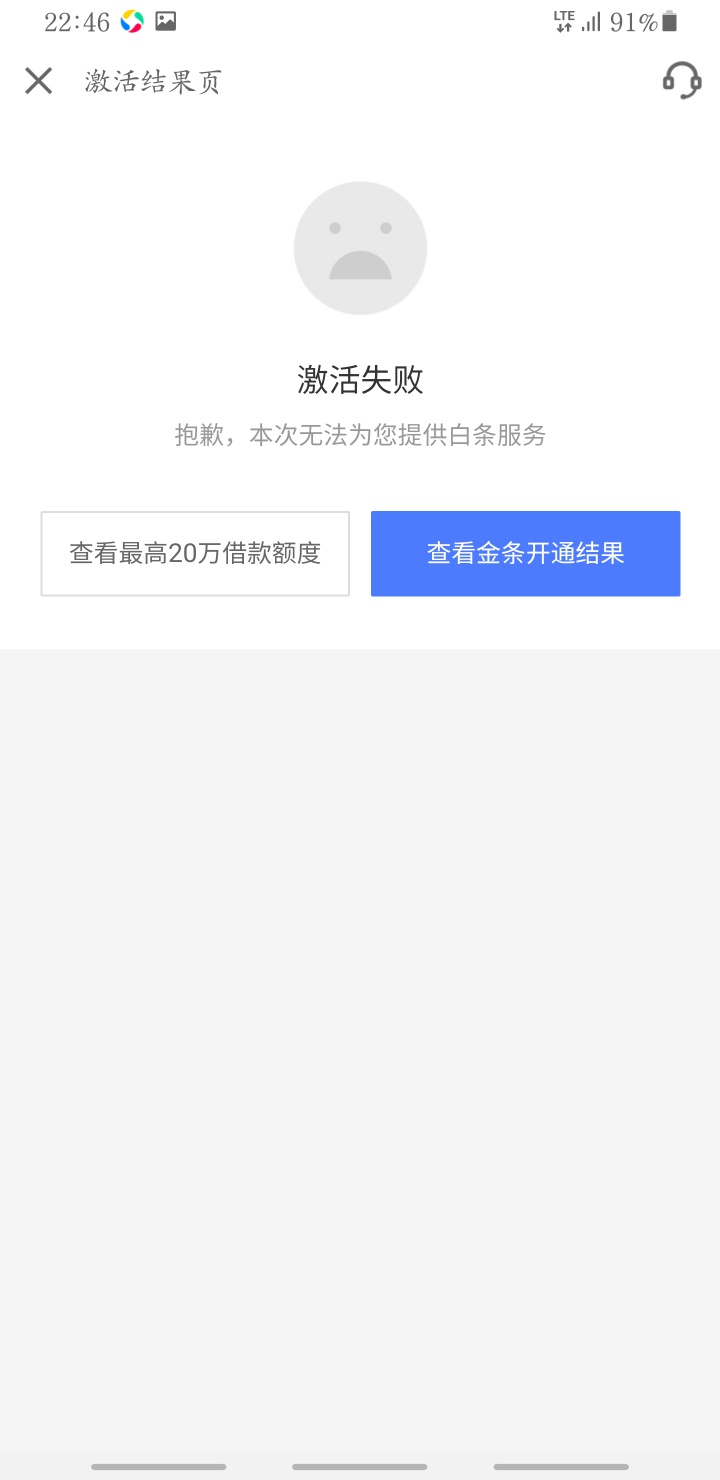
Task: Open 查看金条开通结果
Action: (x=526, y=554)
